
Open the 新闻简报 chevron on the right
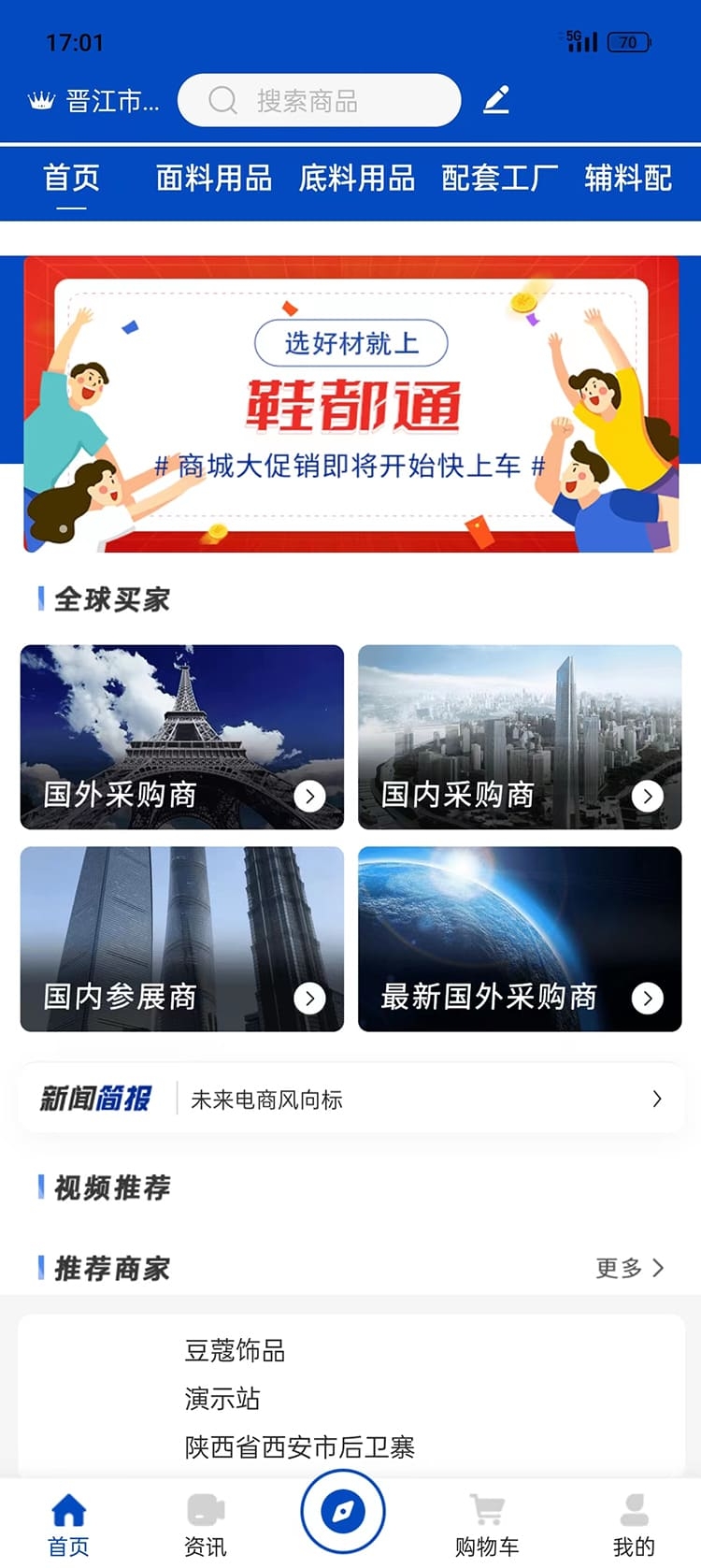pyautogui.click(x=655, y=1100)
